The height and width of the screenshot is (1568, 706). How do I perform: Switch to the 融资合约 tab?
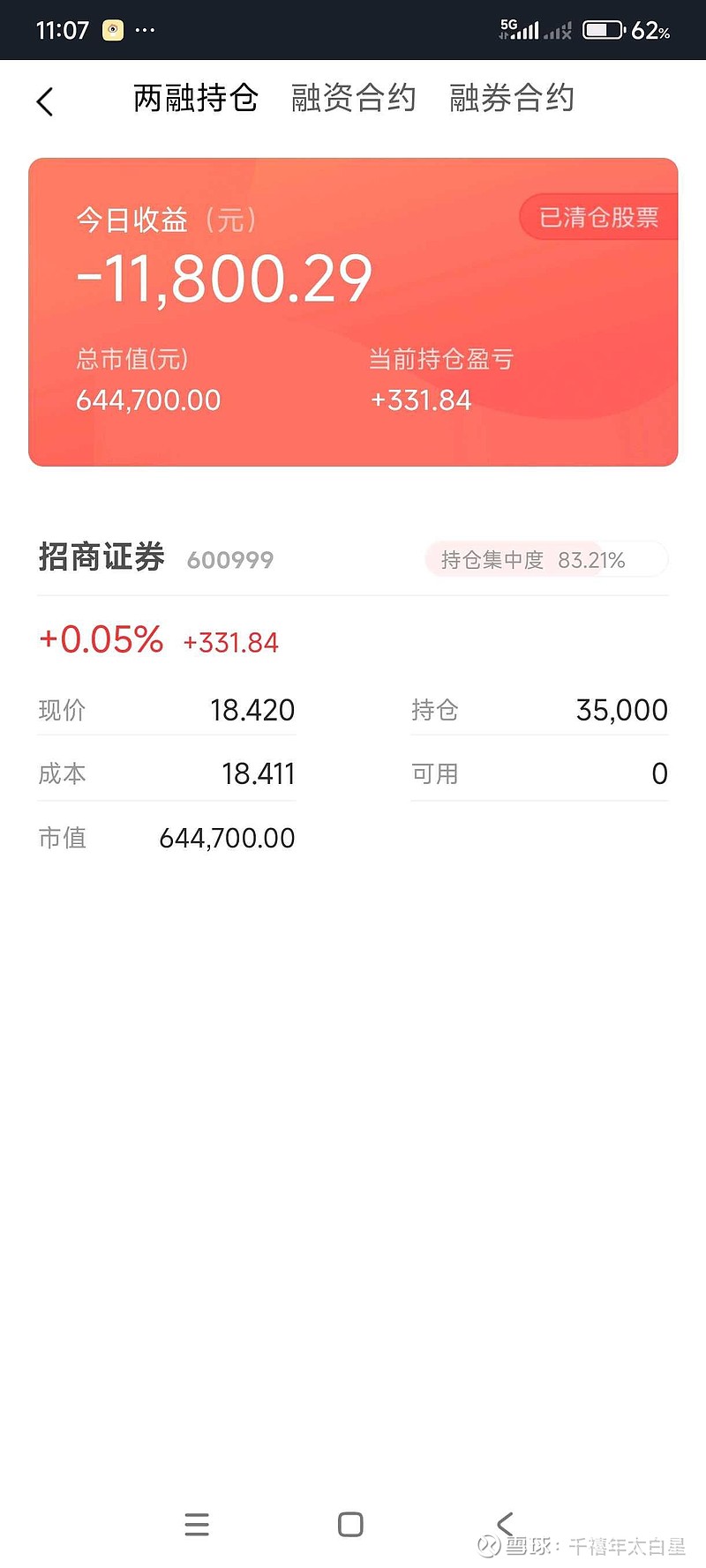click(x=354, y=98)
